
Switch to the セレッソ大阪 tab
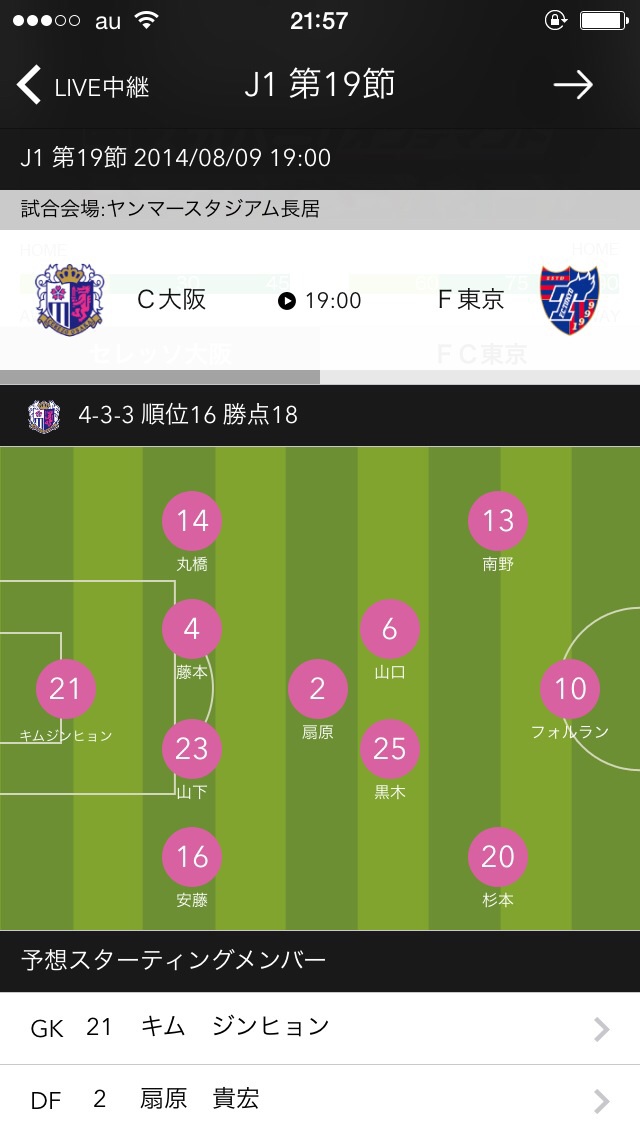[160, 355]
